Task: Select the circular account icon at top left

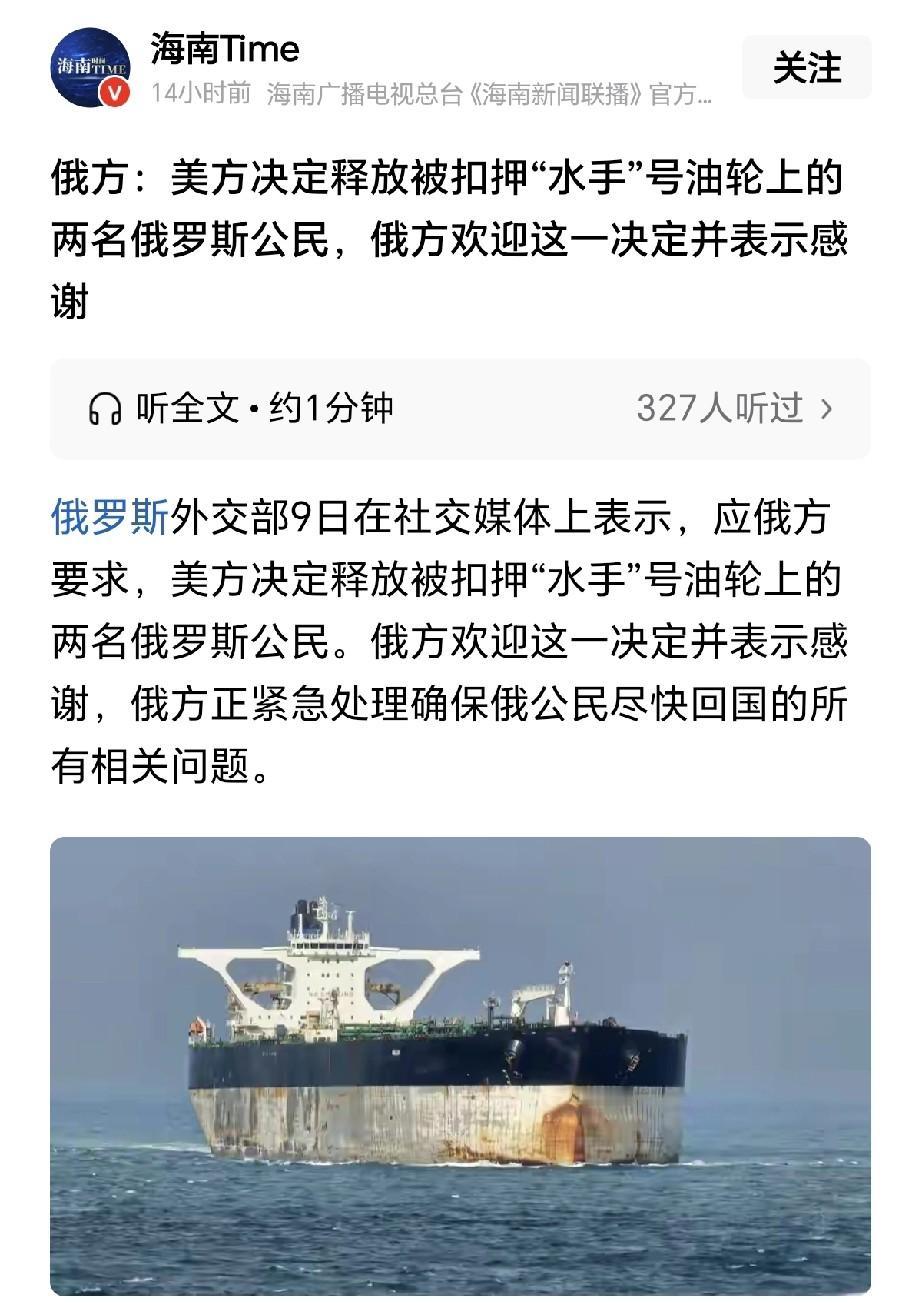Action: click(x=92, y=72)
